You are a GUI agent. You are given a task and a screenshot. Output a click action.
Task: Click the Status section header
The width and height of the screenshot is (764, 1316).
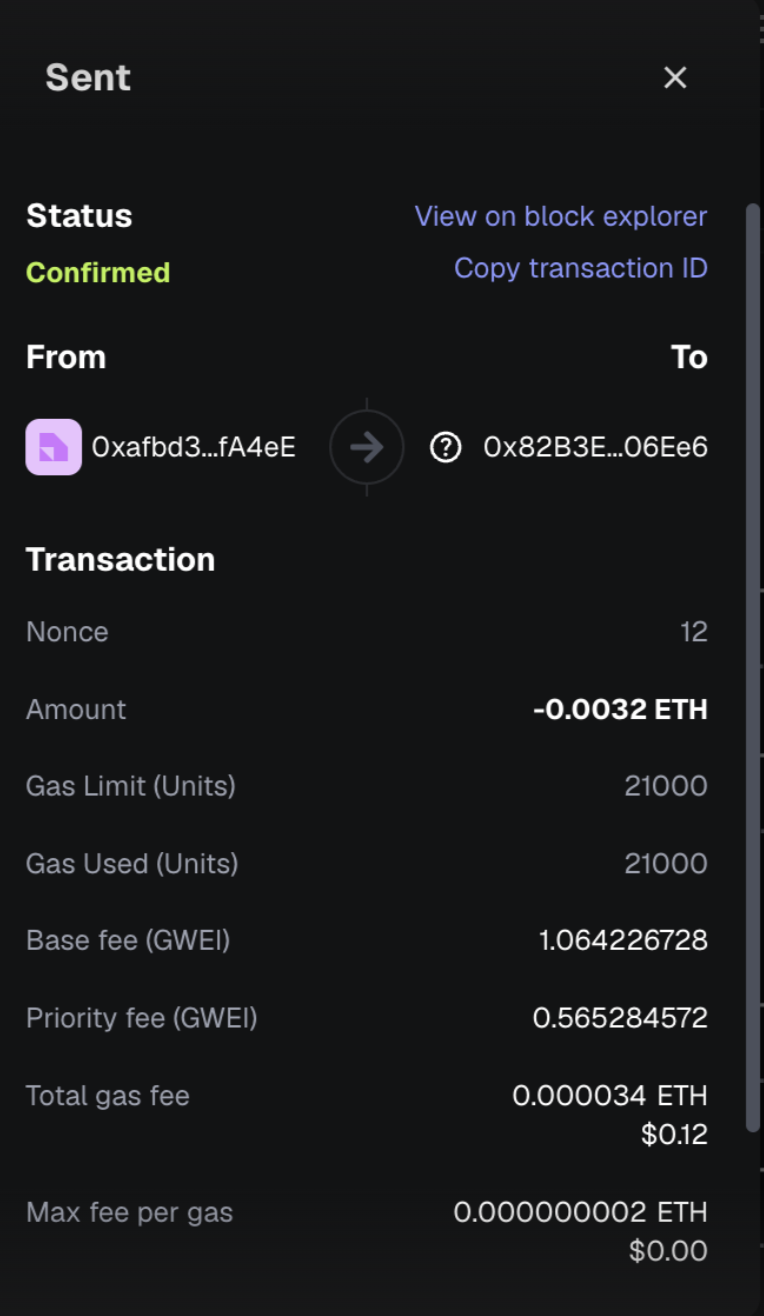click(78, 215)
